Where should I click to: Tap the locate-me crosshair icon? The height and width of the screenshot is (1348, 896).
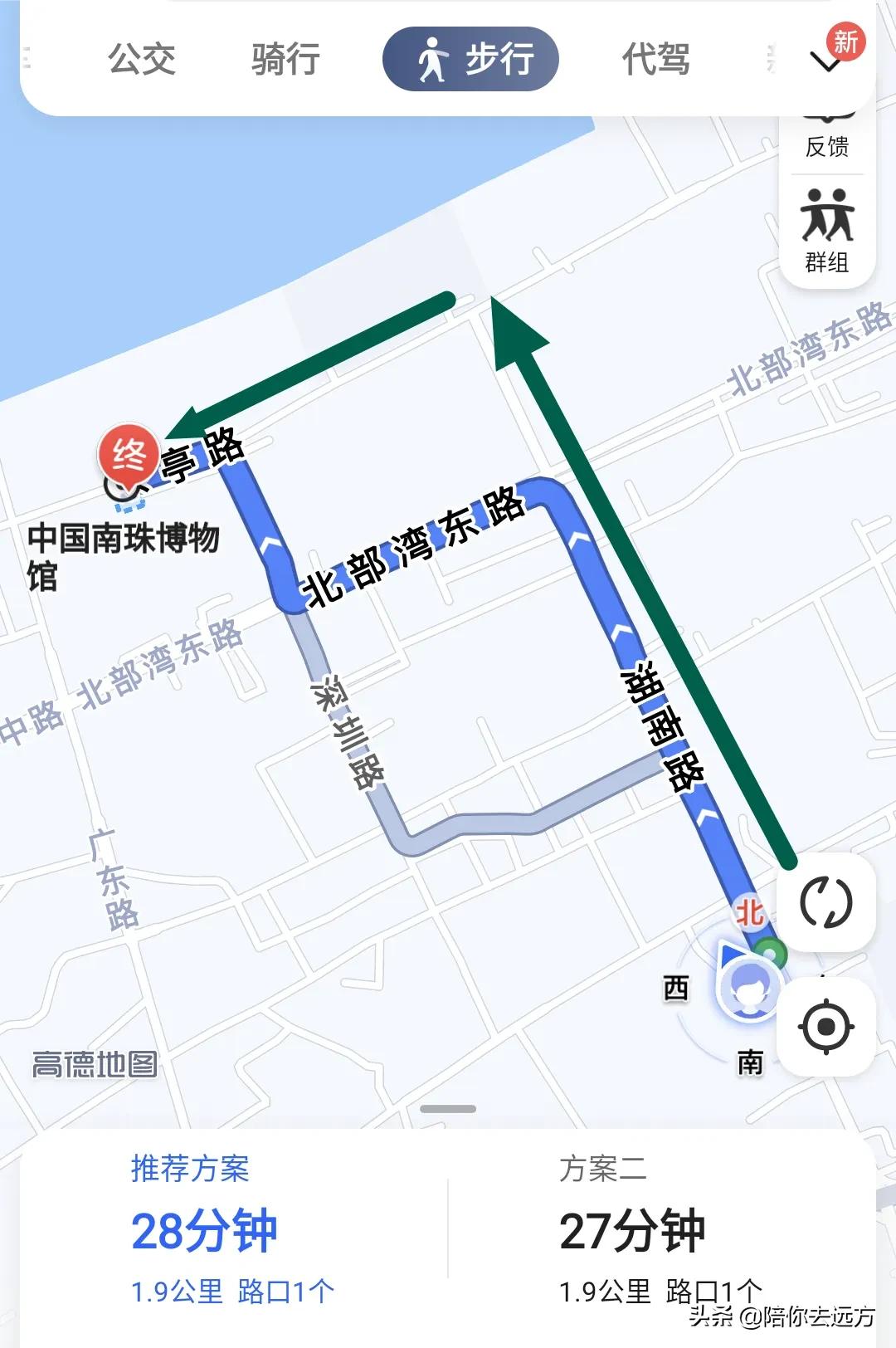coord(826,1027)
